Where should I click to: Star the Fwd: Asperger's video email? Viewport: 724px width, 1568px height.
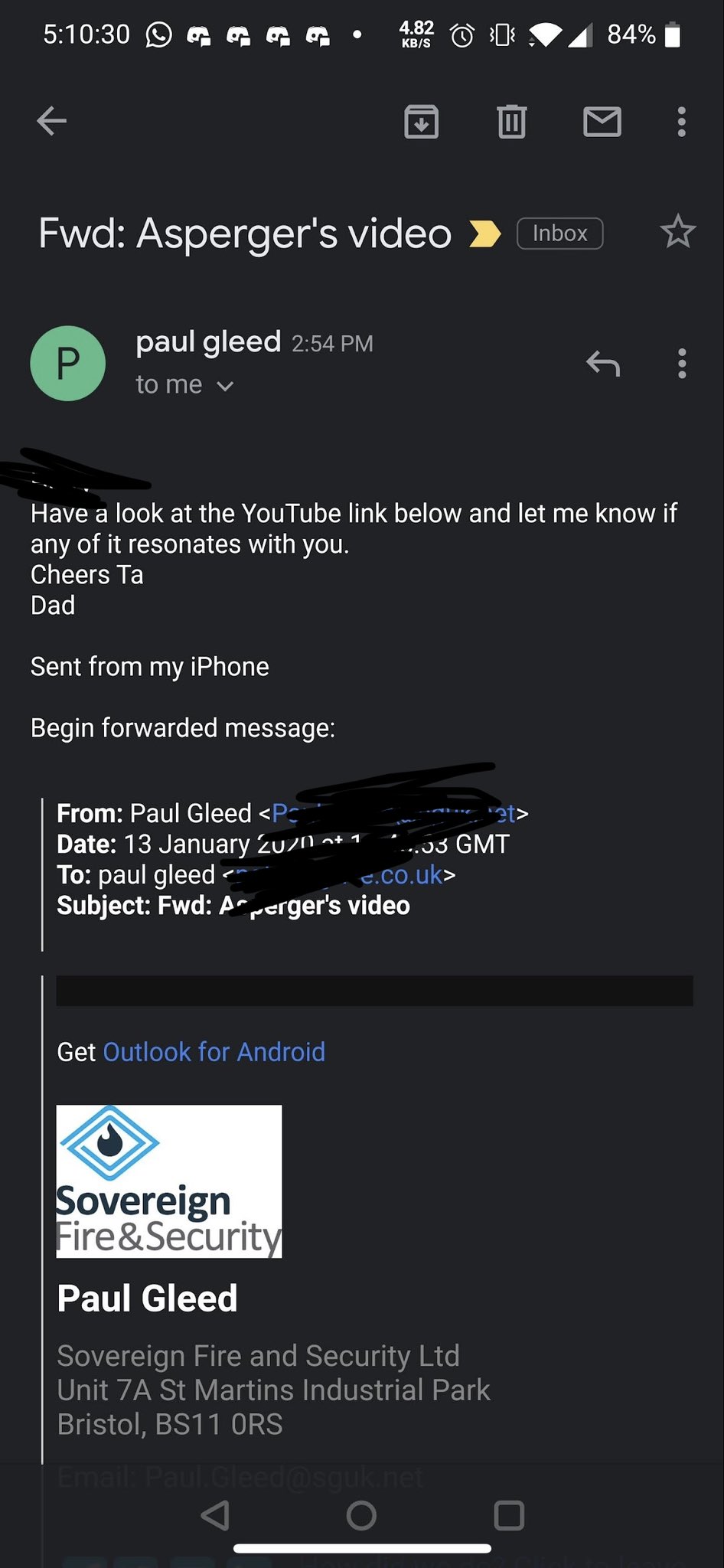coord(677,232)
